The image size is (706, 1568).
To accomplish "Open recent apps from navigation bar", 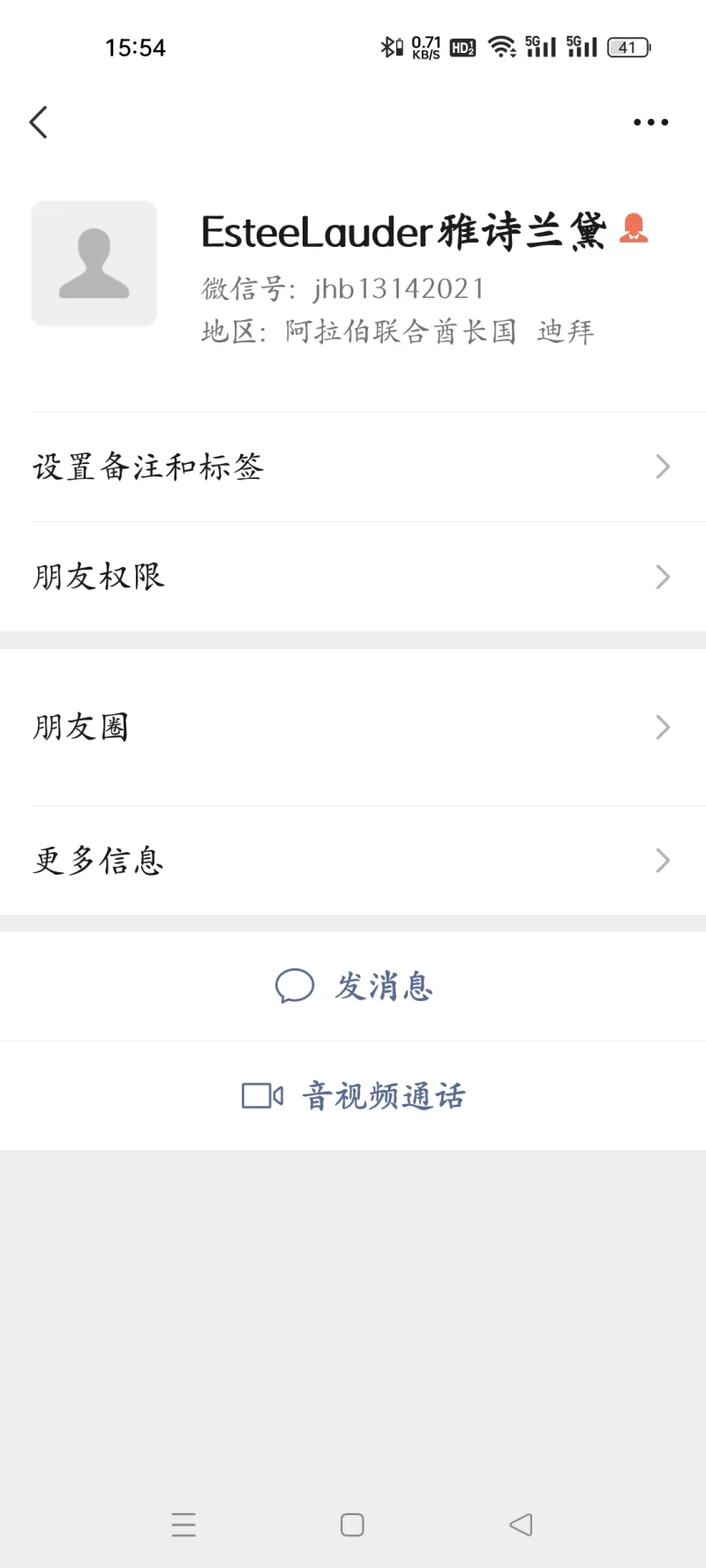I will click(184, 1525).
